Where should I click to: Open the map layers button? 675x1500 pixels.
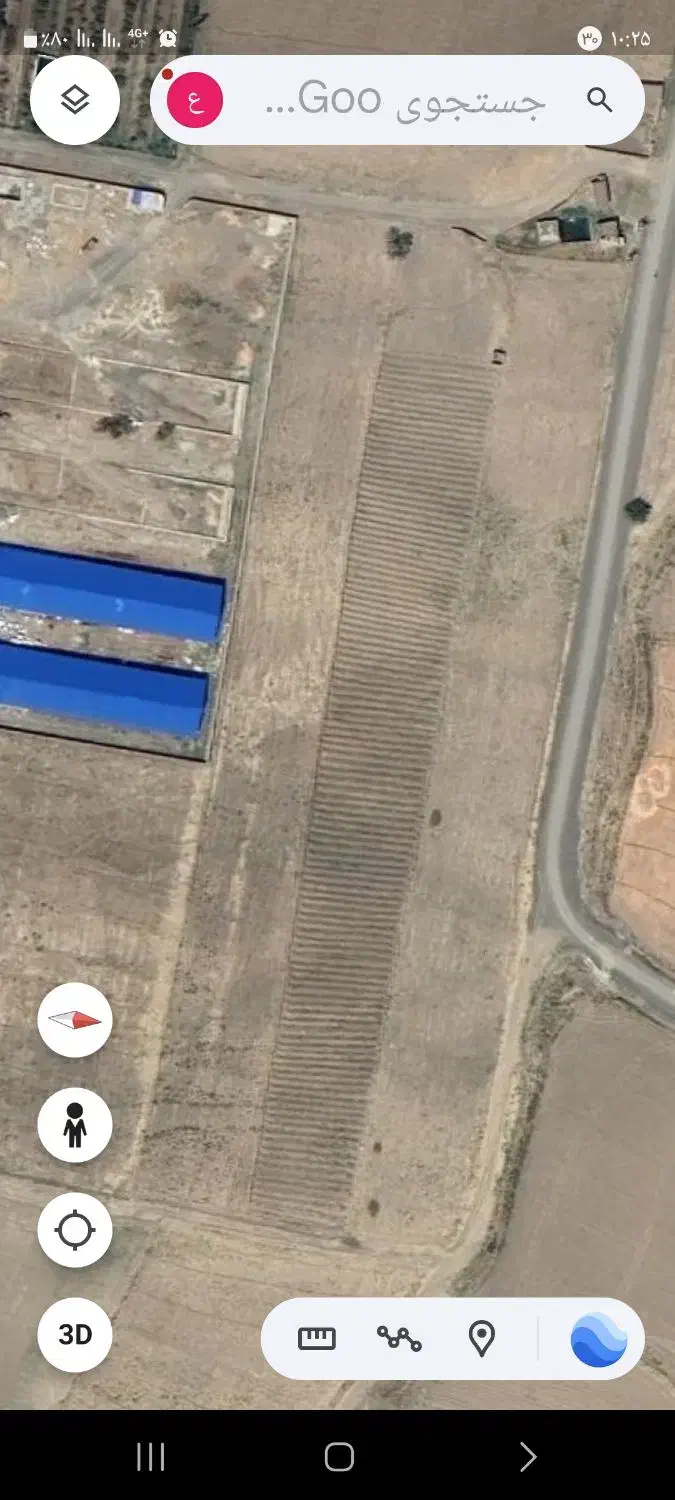(x=75, y=100)
